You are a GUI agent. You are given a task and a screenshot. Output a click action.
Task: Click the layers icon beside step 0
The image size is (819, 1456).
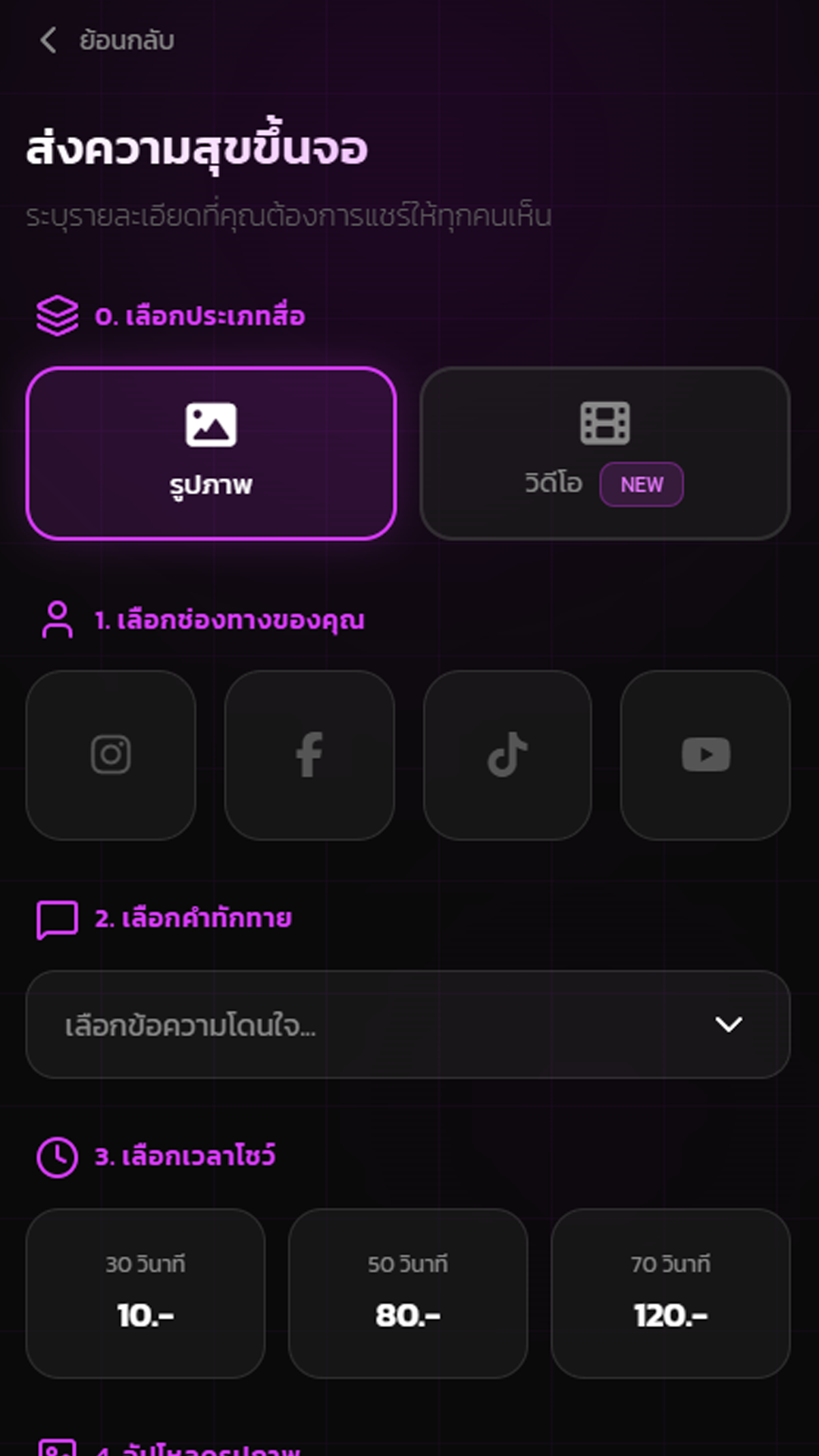(x=56, y=314)
